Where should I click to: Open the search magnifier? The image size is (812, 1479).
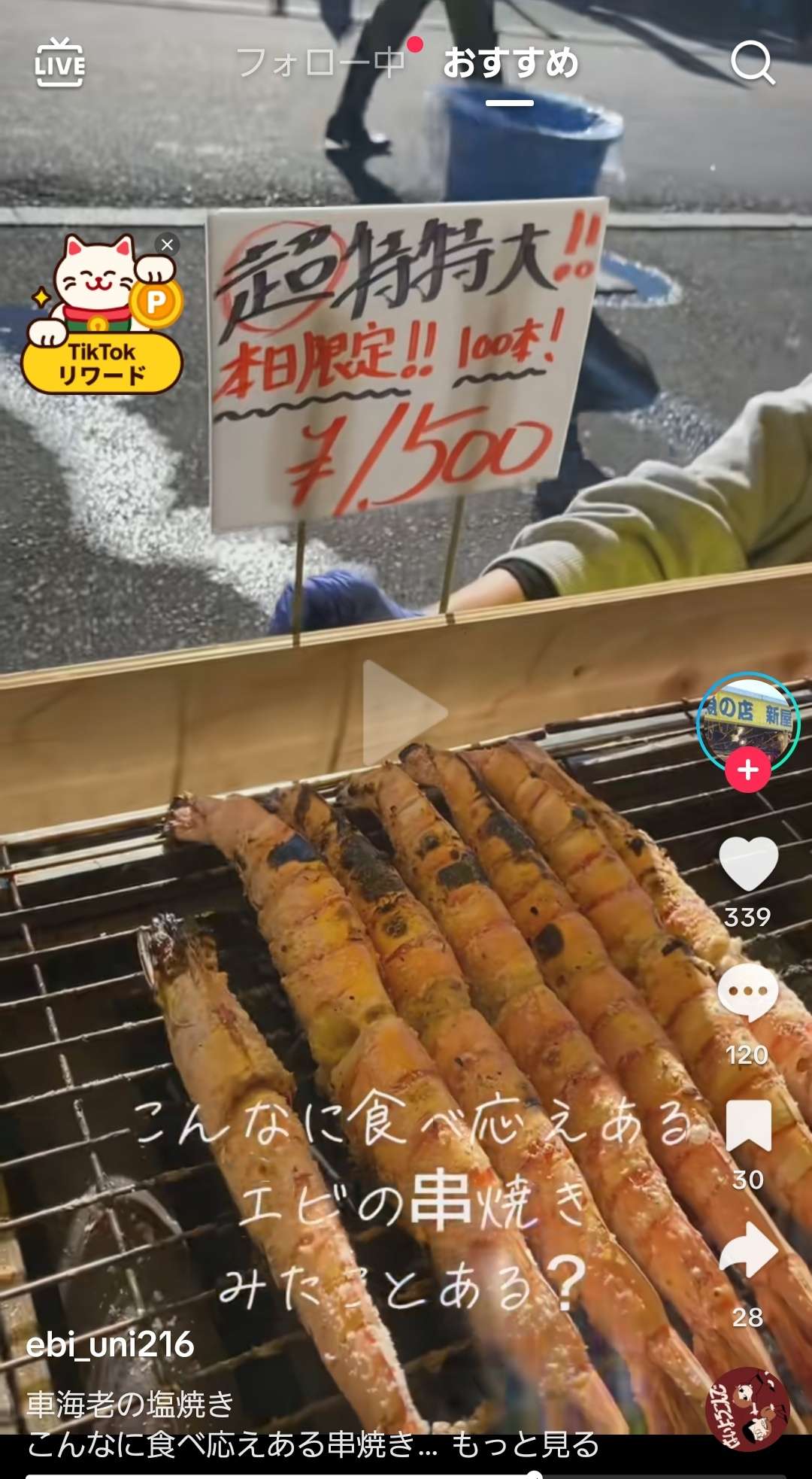point(752,63)
